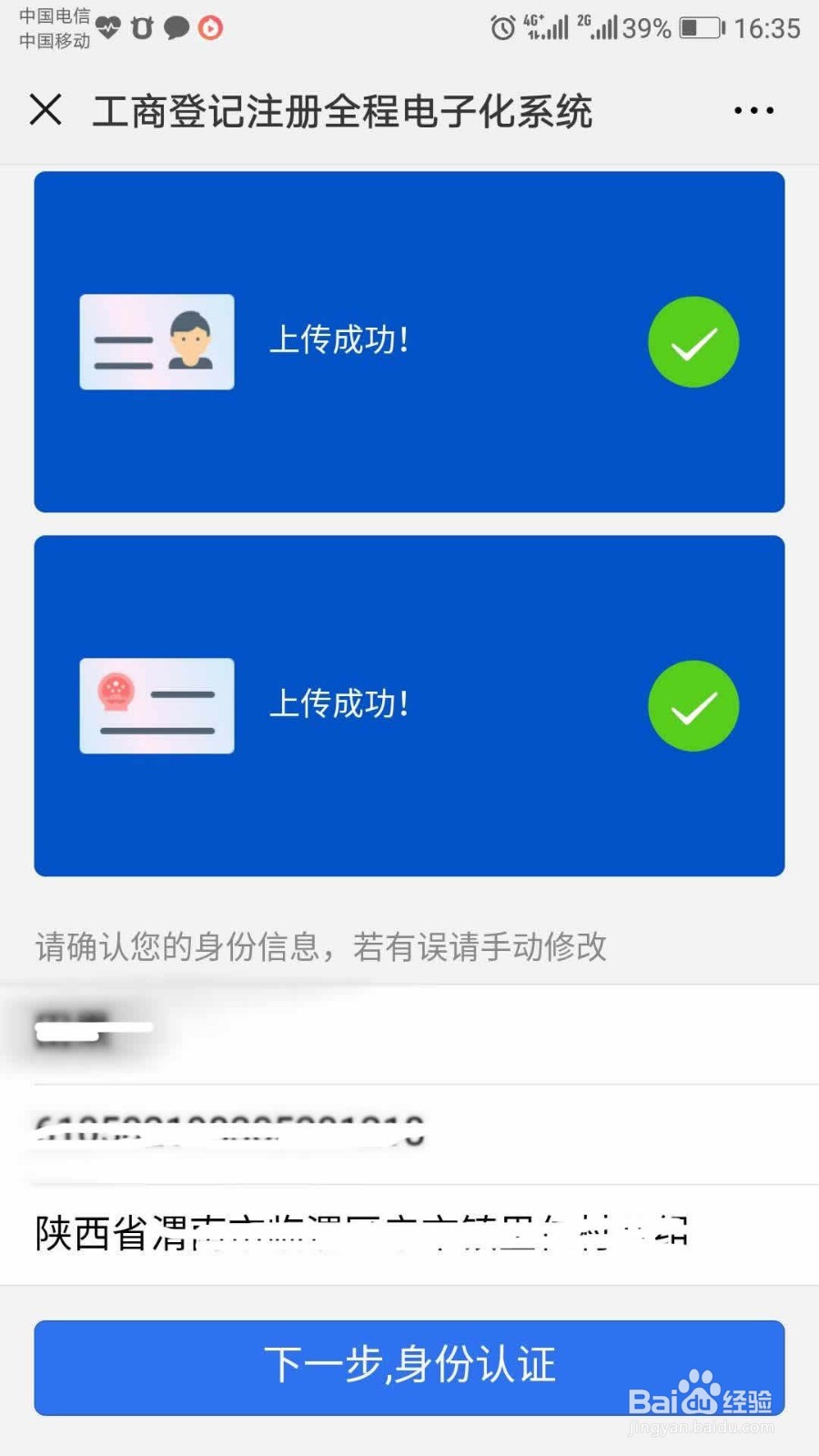Click the national emblem ID card back icon
819x1456 pixels.
pyautogui.click(x=156, y=705)
